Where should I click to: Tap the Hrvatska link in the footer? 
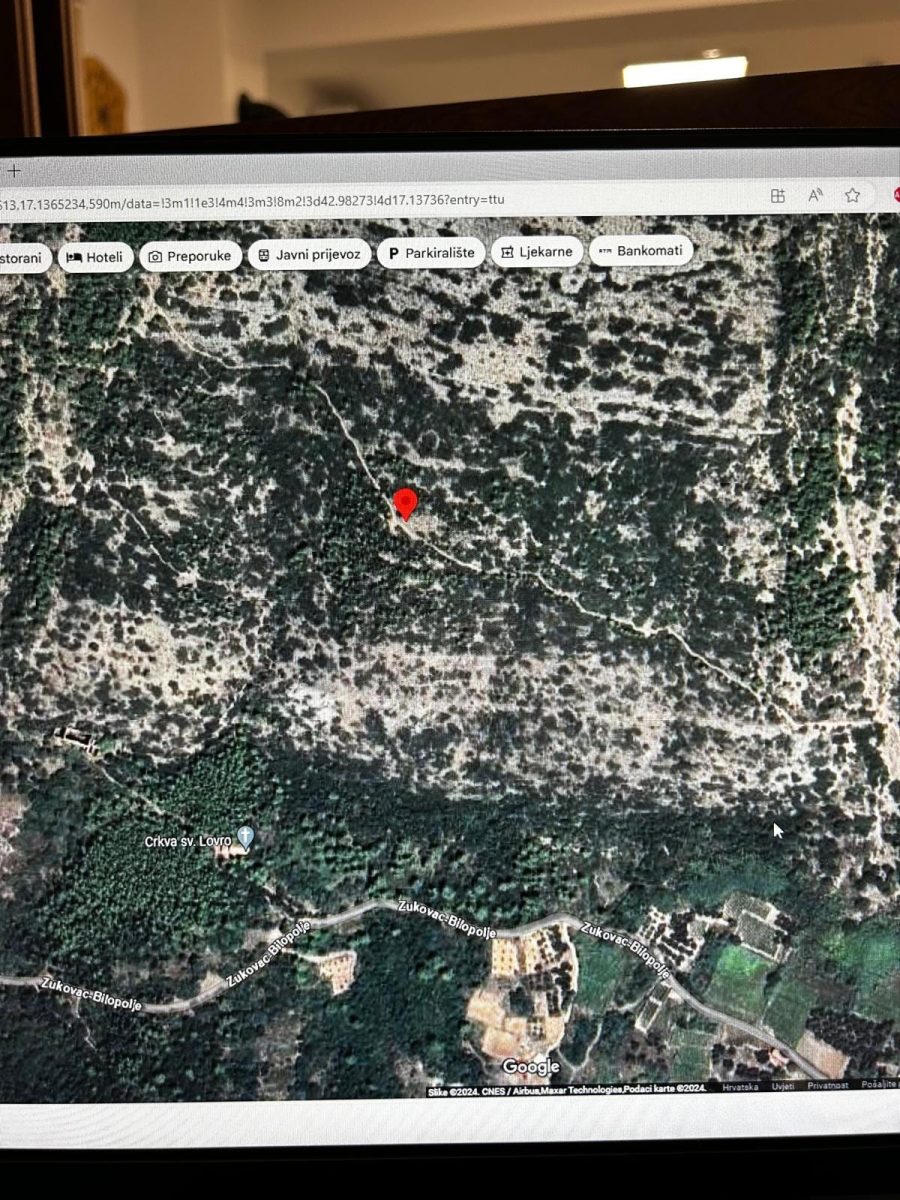coord(740,1086)
